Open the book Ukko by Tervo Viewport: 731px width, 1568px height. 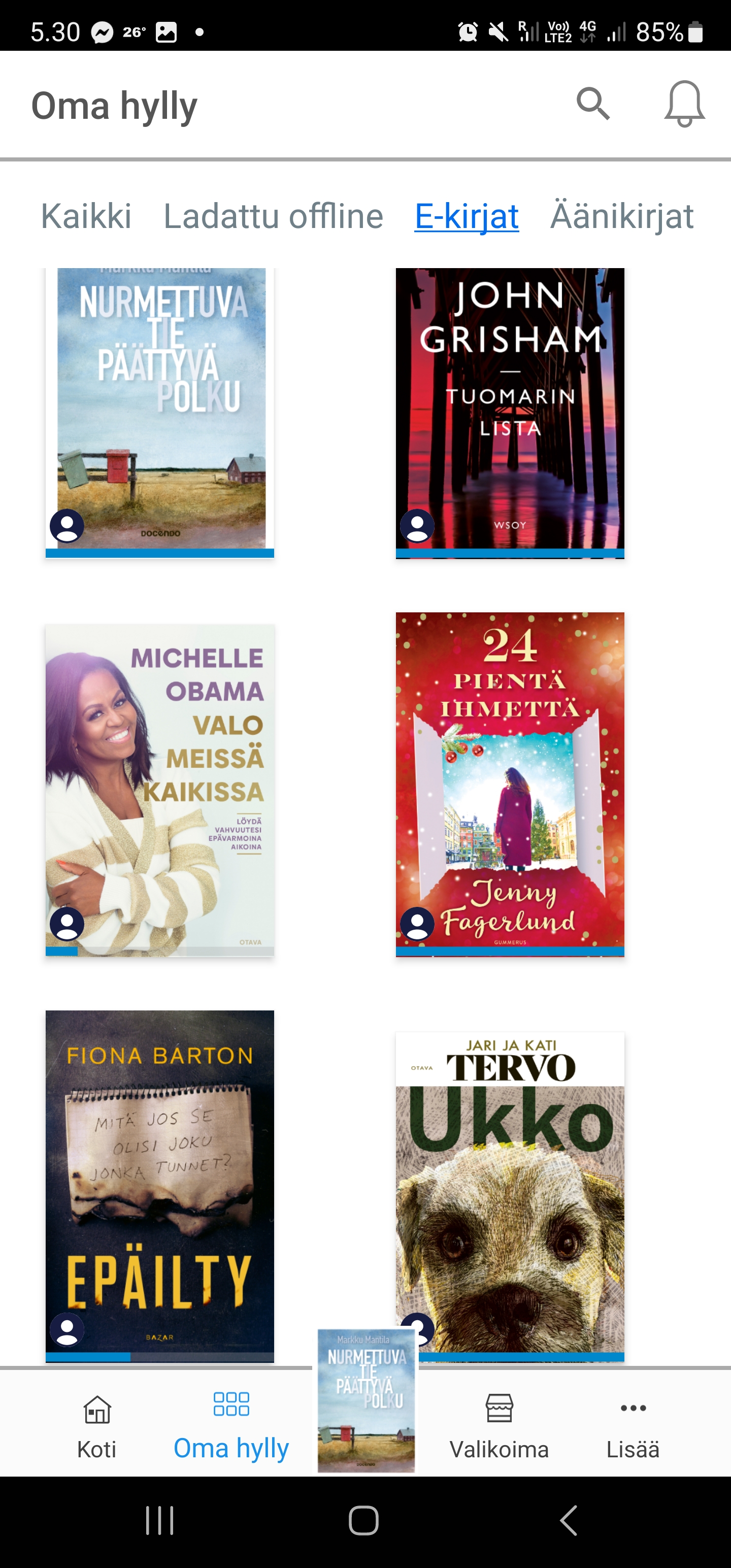[510, 1193]
